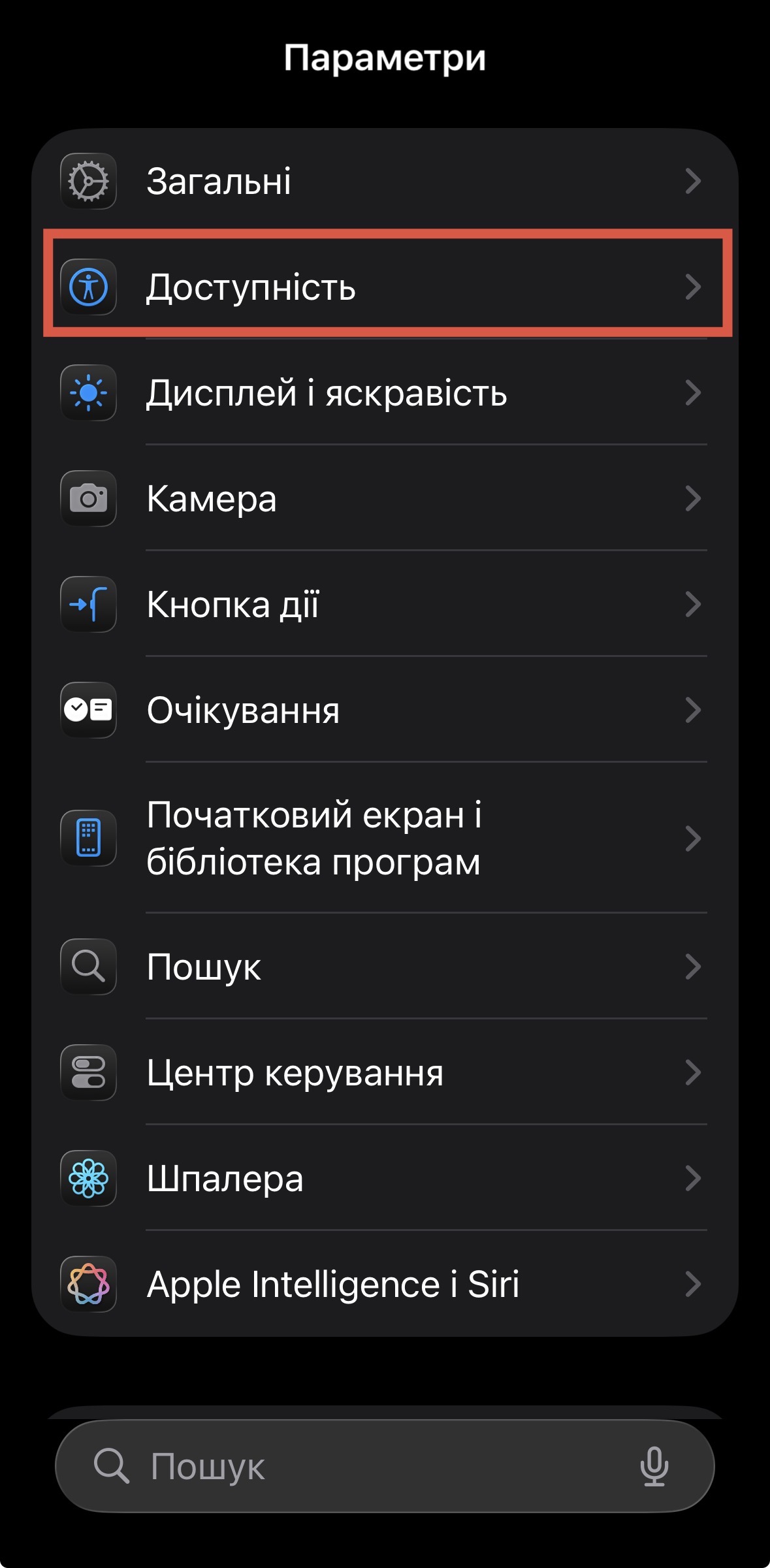
Task: Go to Дисплей і яскравість
Action: point(384,393)
